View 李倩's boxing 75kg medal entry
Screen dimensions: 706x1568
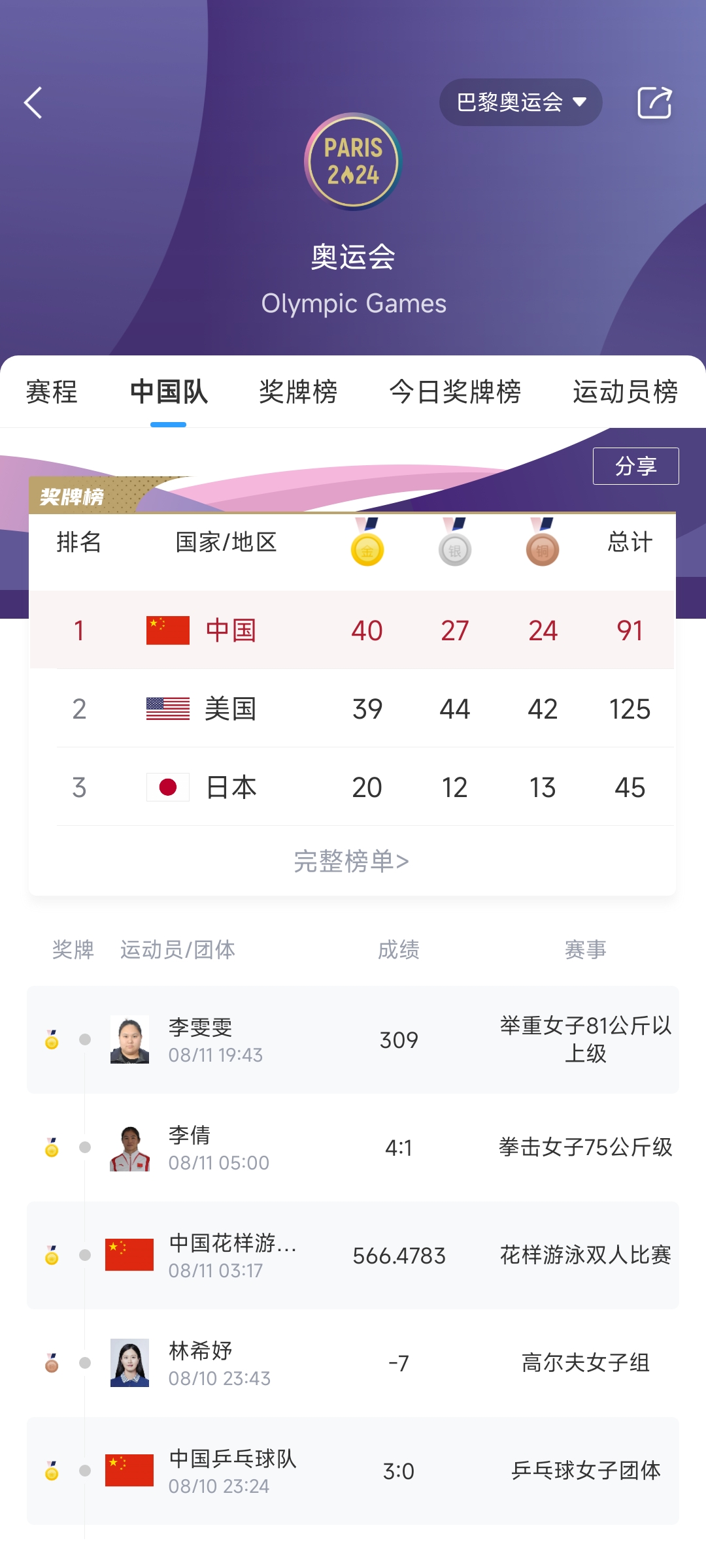353,1147
